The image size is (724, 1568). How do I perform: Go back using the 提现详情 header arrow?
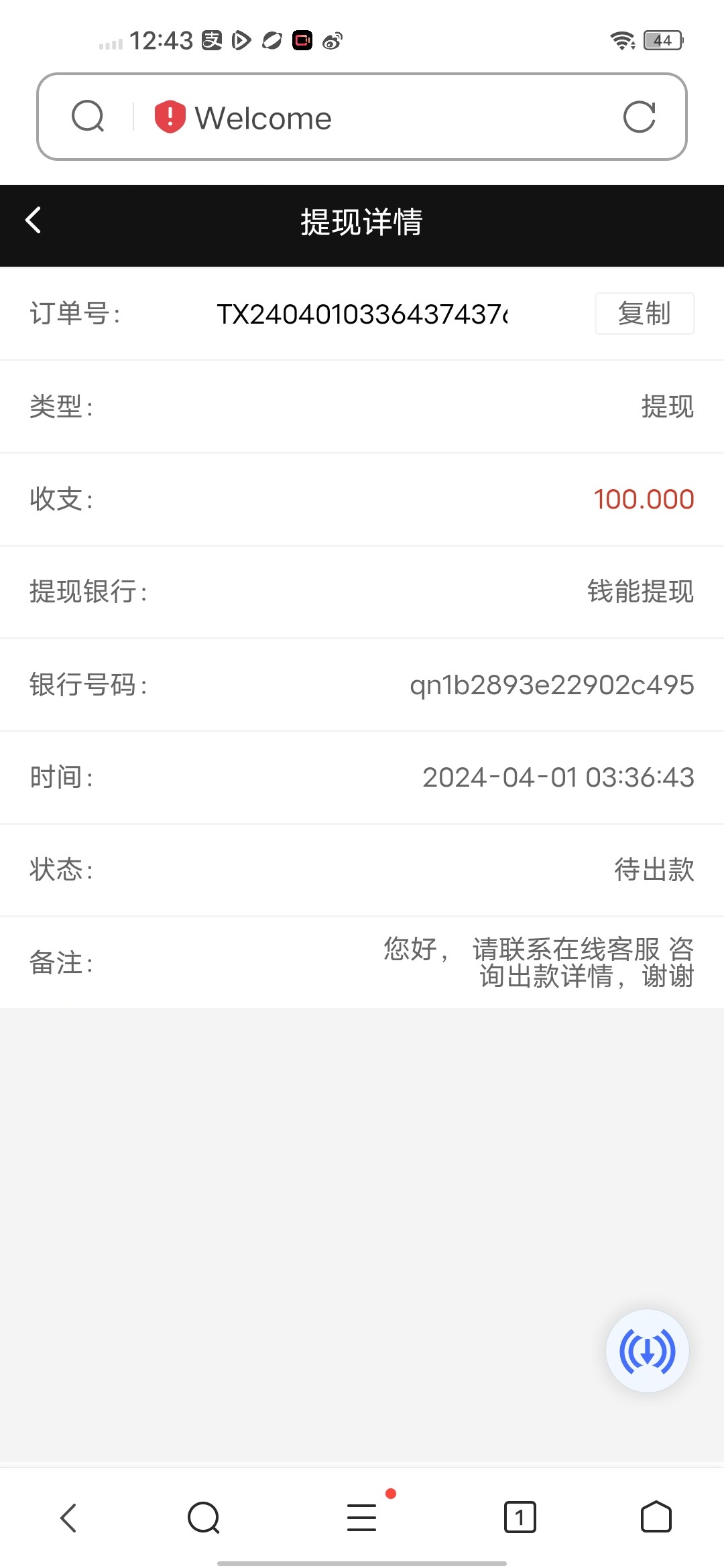point(33,221)
